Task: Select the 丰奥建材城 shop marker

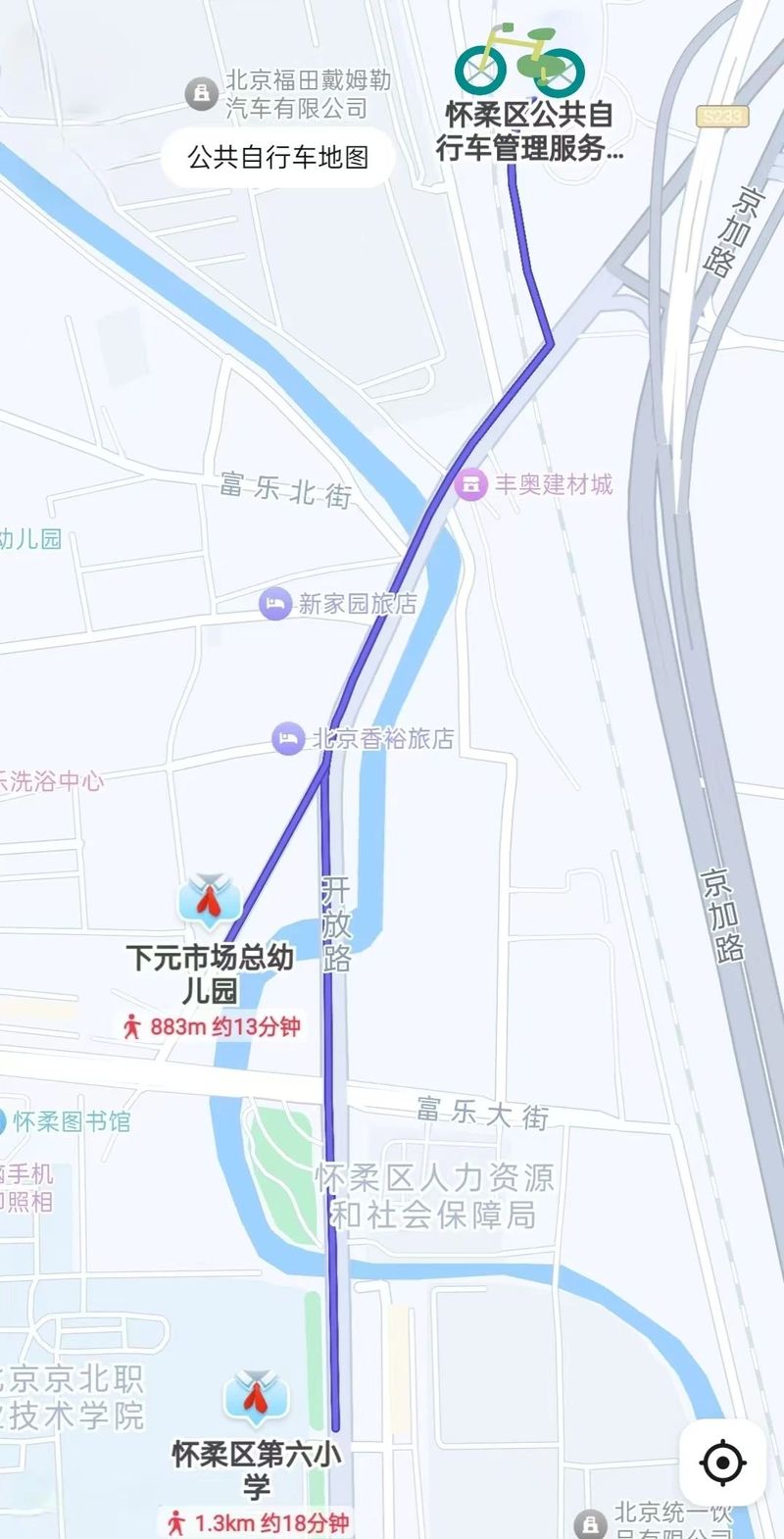Action: coord(471,483)
